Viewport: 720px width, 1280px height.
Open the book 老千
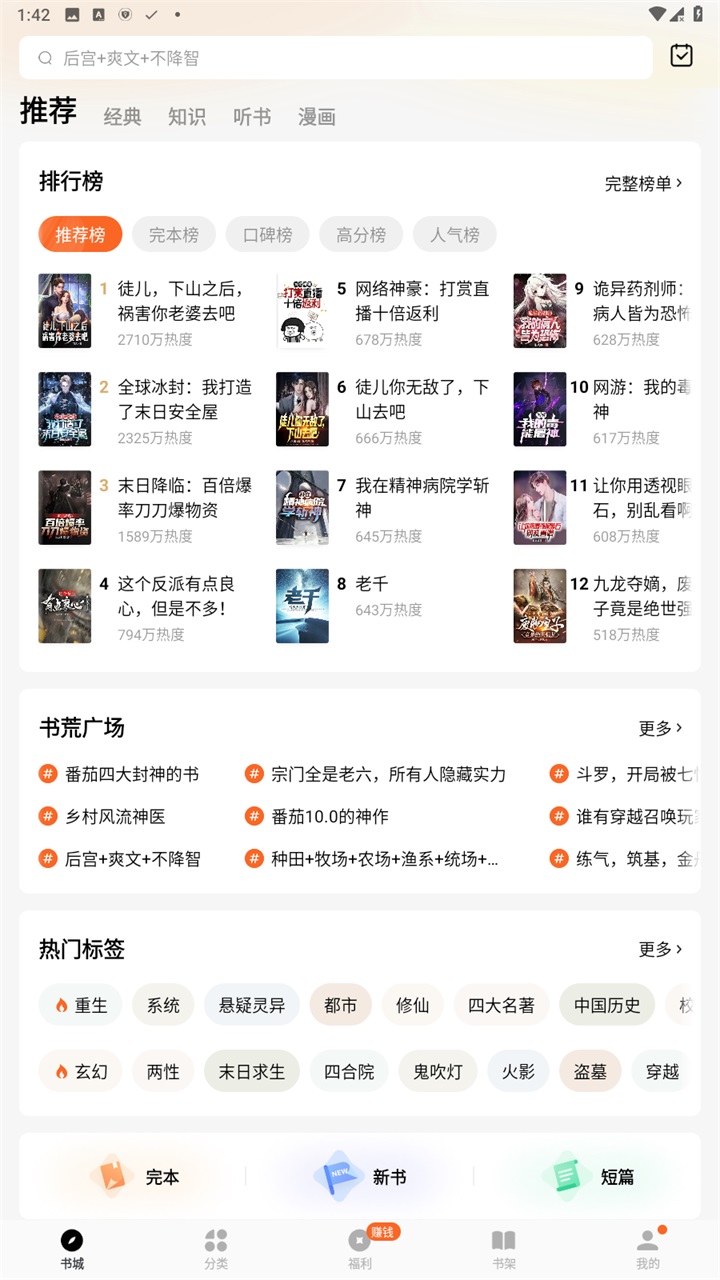(372, 584)
